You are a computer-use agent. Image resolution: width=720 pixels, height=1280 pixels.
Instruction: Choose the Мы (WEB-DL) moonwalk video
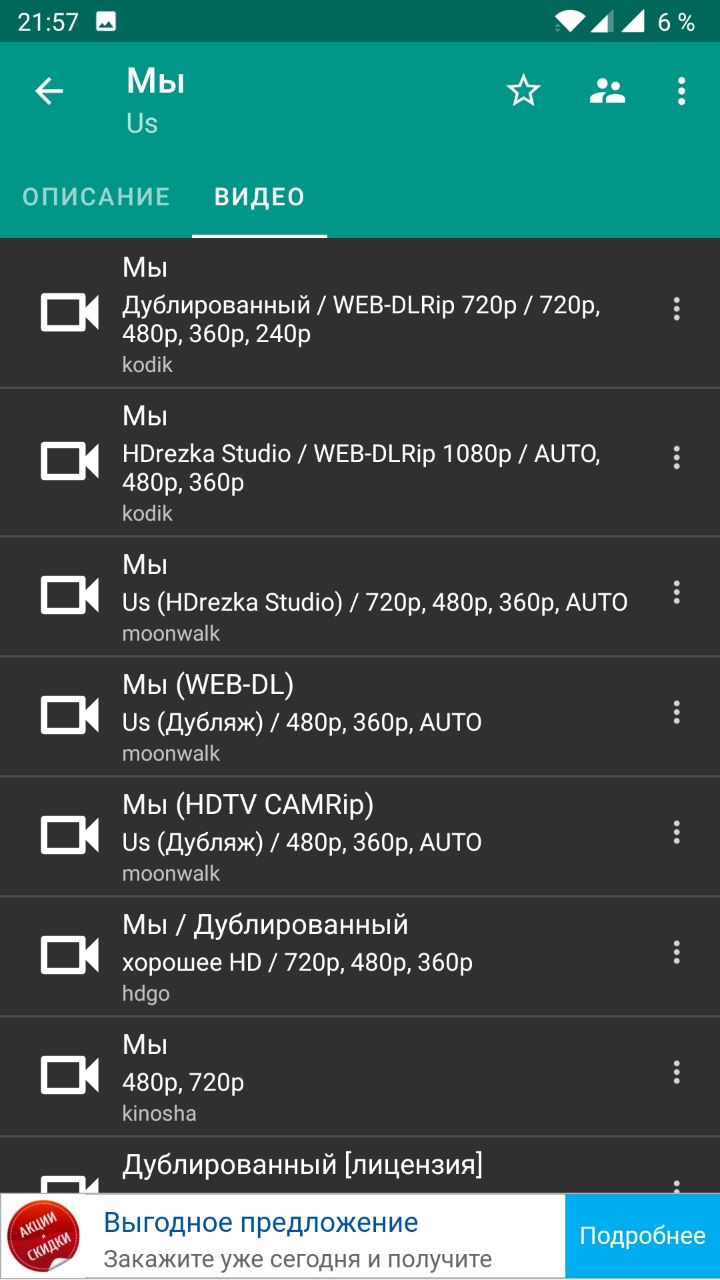(x=360, y=716)
